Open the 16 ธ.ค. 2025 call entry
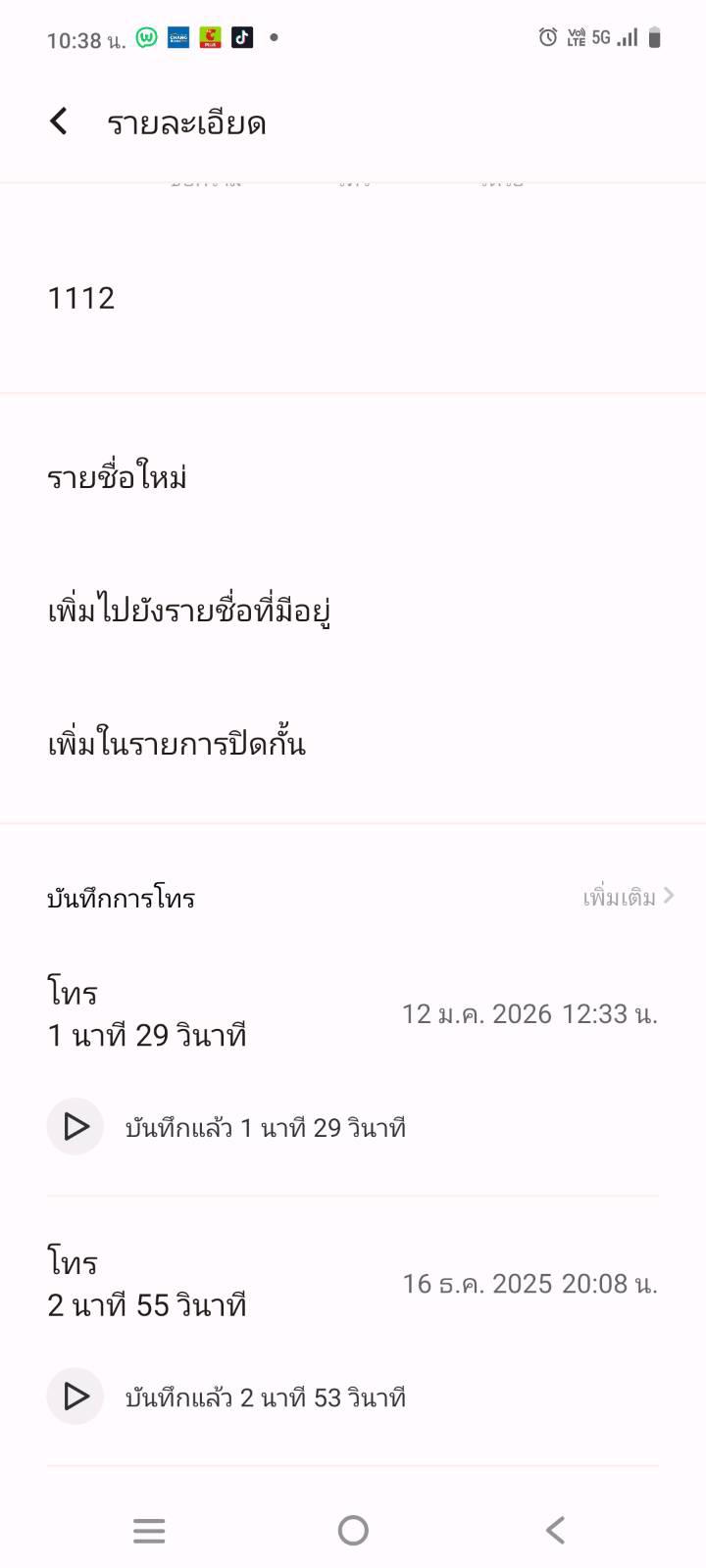706x1568 pixels. point(353,1284)
